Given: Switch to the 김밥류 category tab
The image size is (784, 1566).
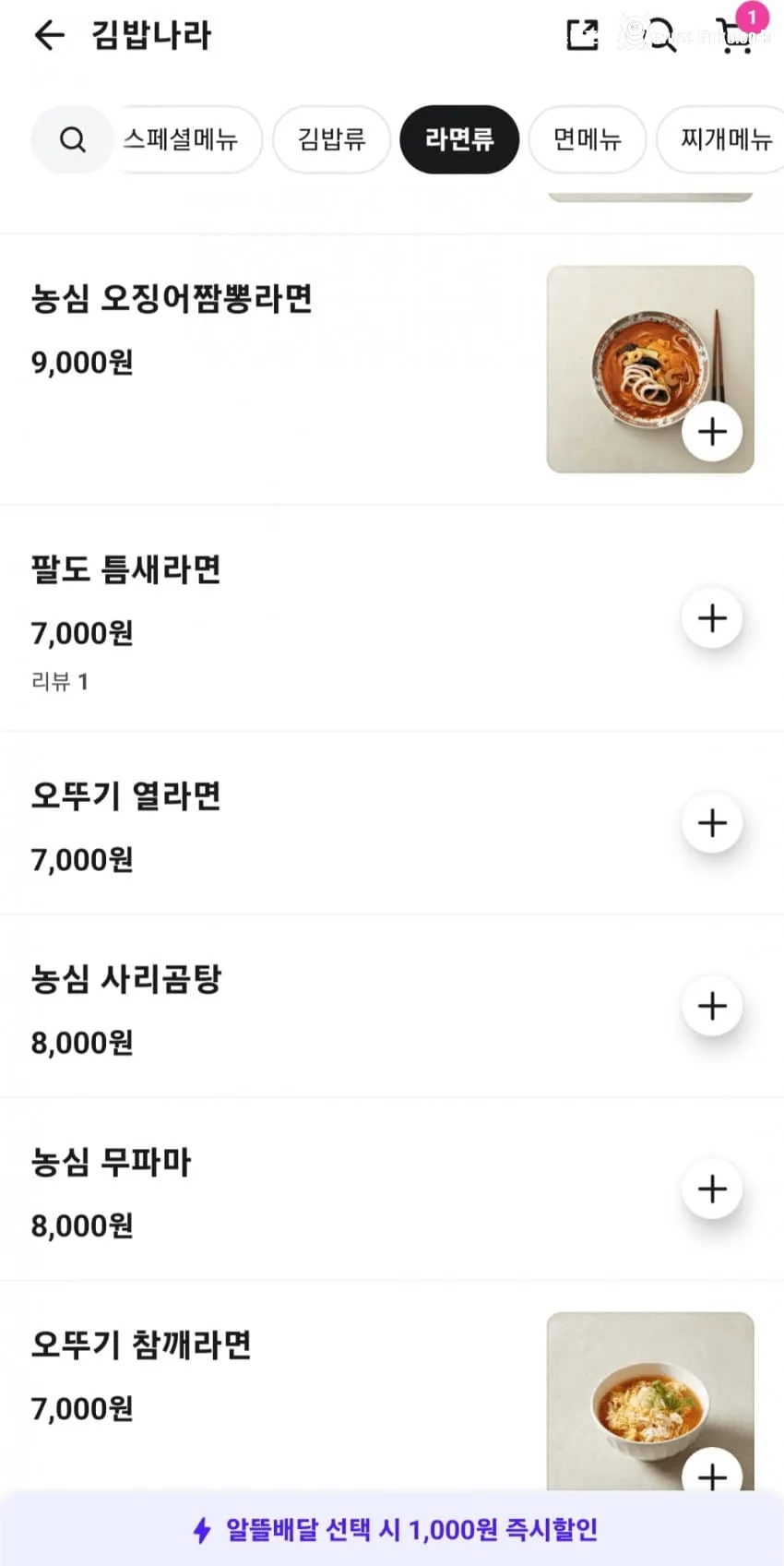Looking at the screenshot, I should click(x=331, y=139).
